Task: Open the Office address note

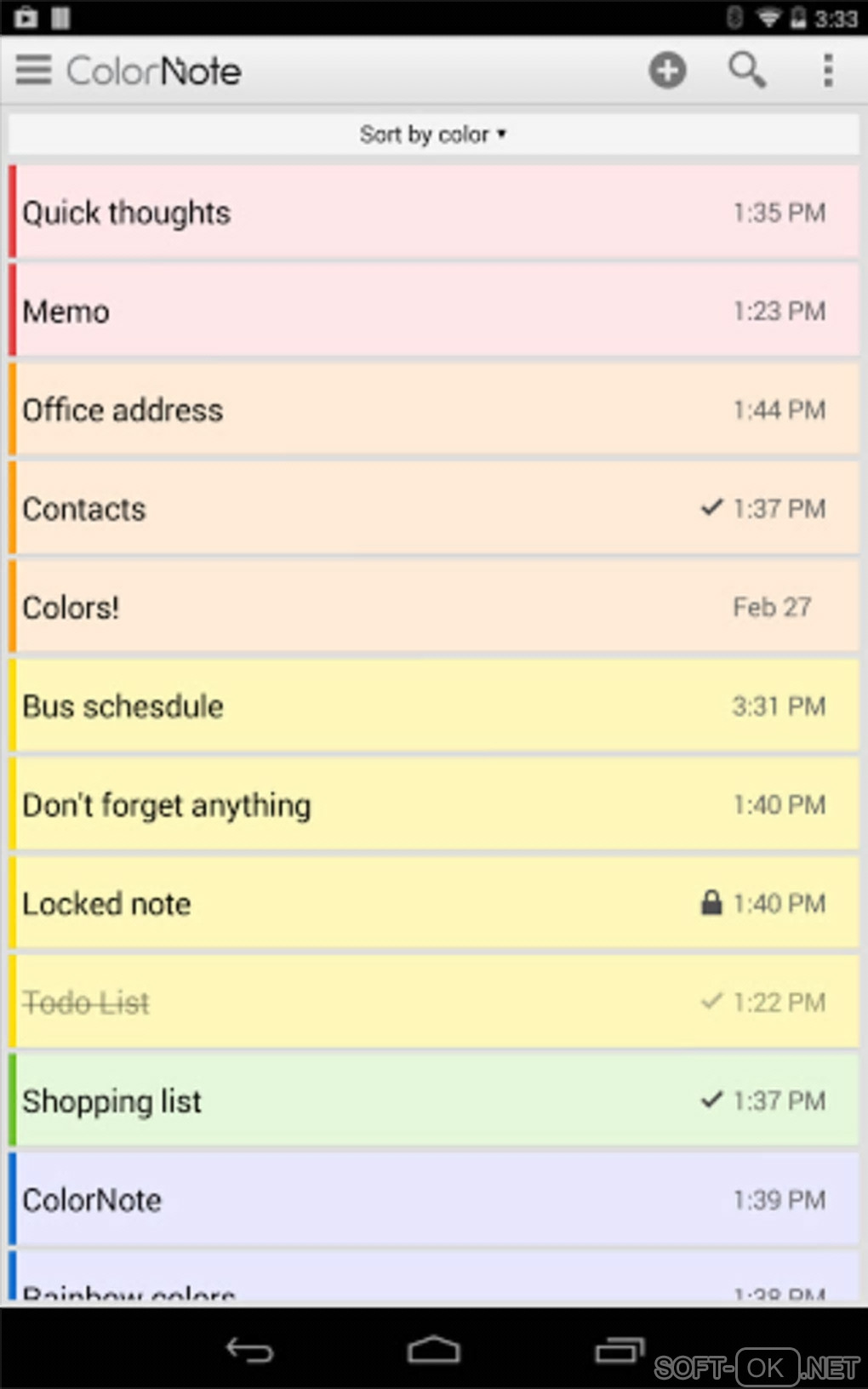Action: pyautogui.click(x=434, y=410)
